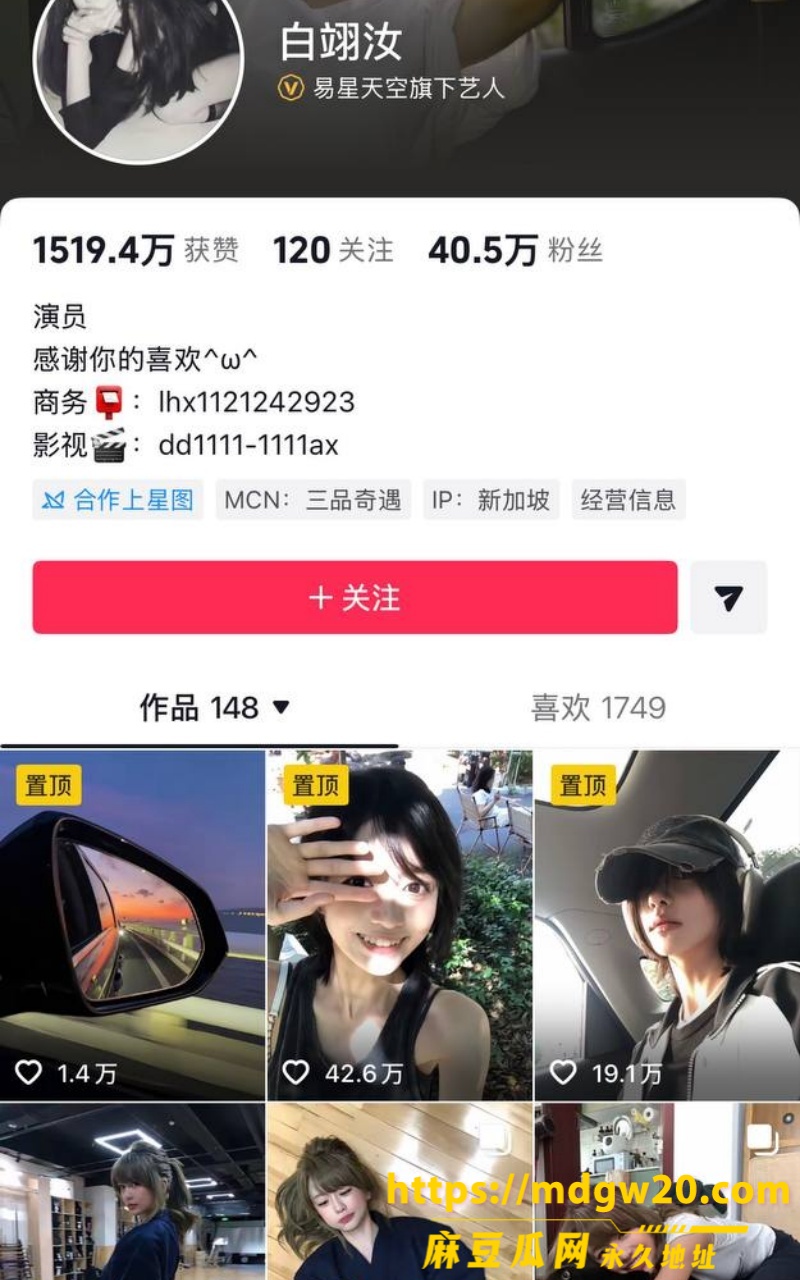Image resolution: width=800 pixels, height=1280 pixels.
Task: Open the pinned video with 19.1万 likes
Action: (668, 925)
